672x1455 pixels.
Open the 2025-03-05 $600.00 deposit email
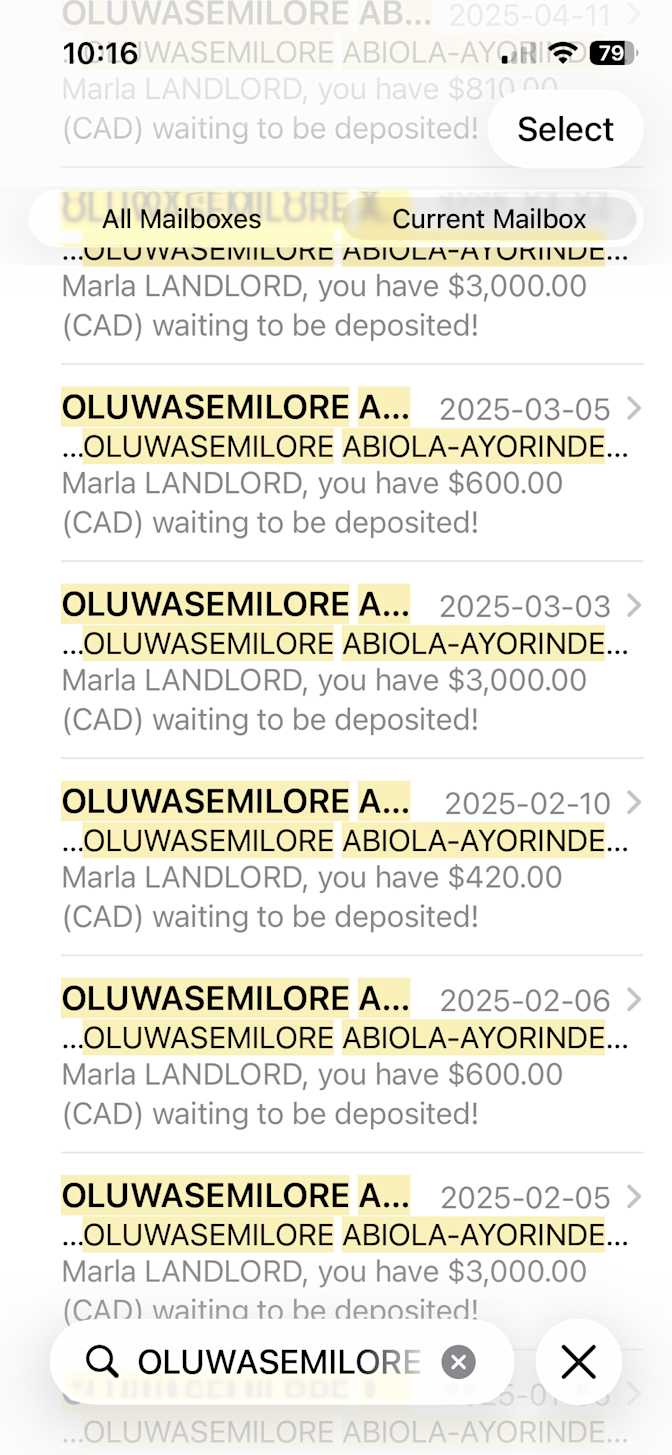[345, 464]
